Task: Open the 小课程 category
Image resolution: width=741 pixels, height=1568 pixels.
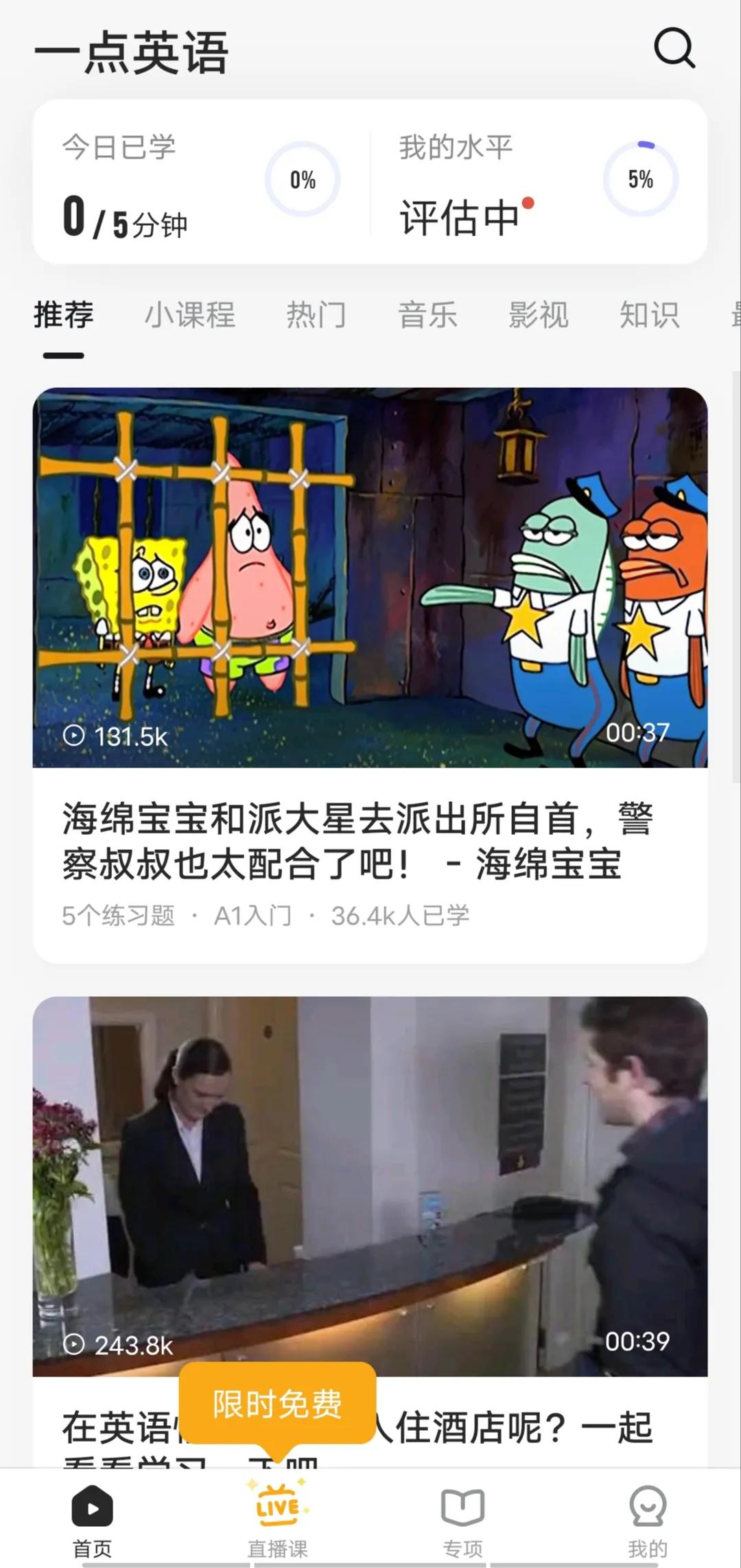Action: point(191,315)
